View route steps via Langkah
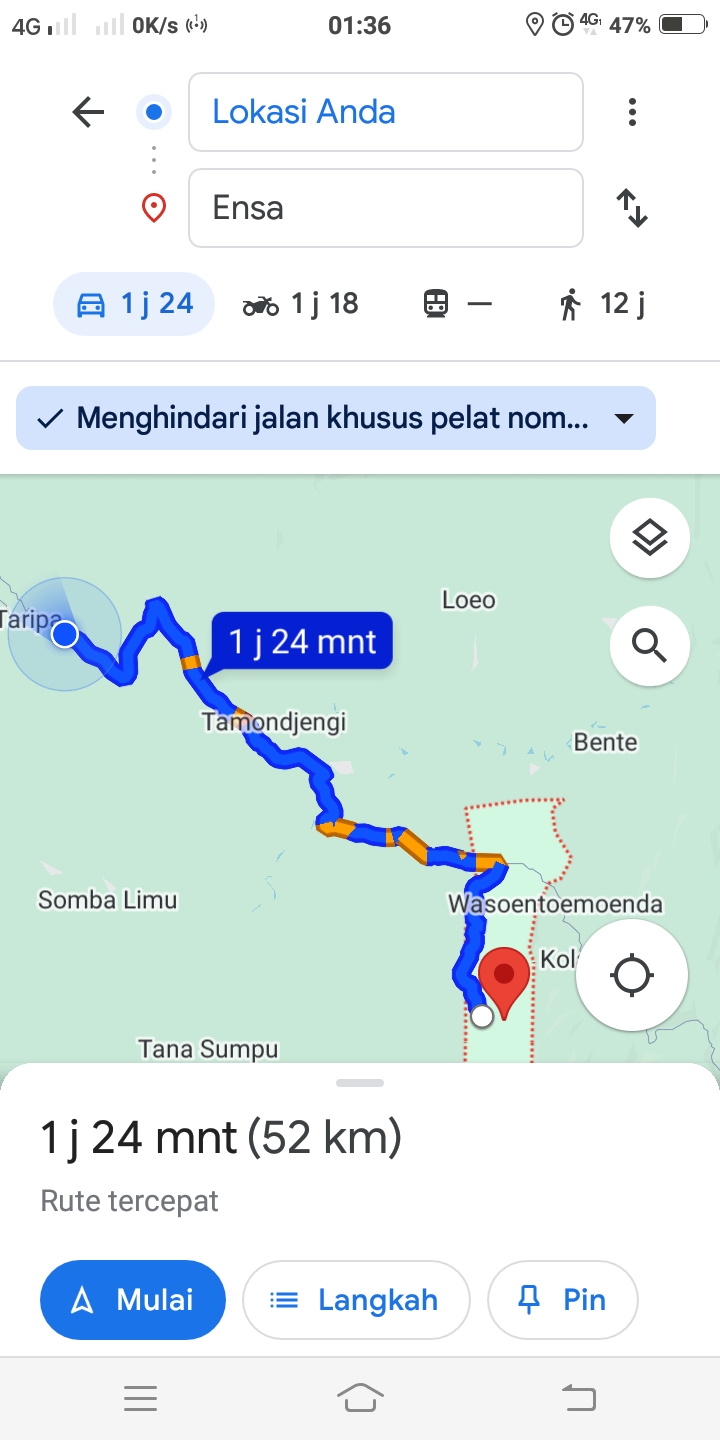The image size is (720, 1440). pos(356,1300)
